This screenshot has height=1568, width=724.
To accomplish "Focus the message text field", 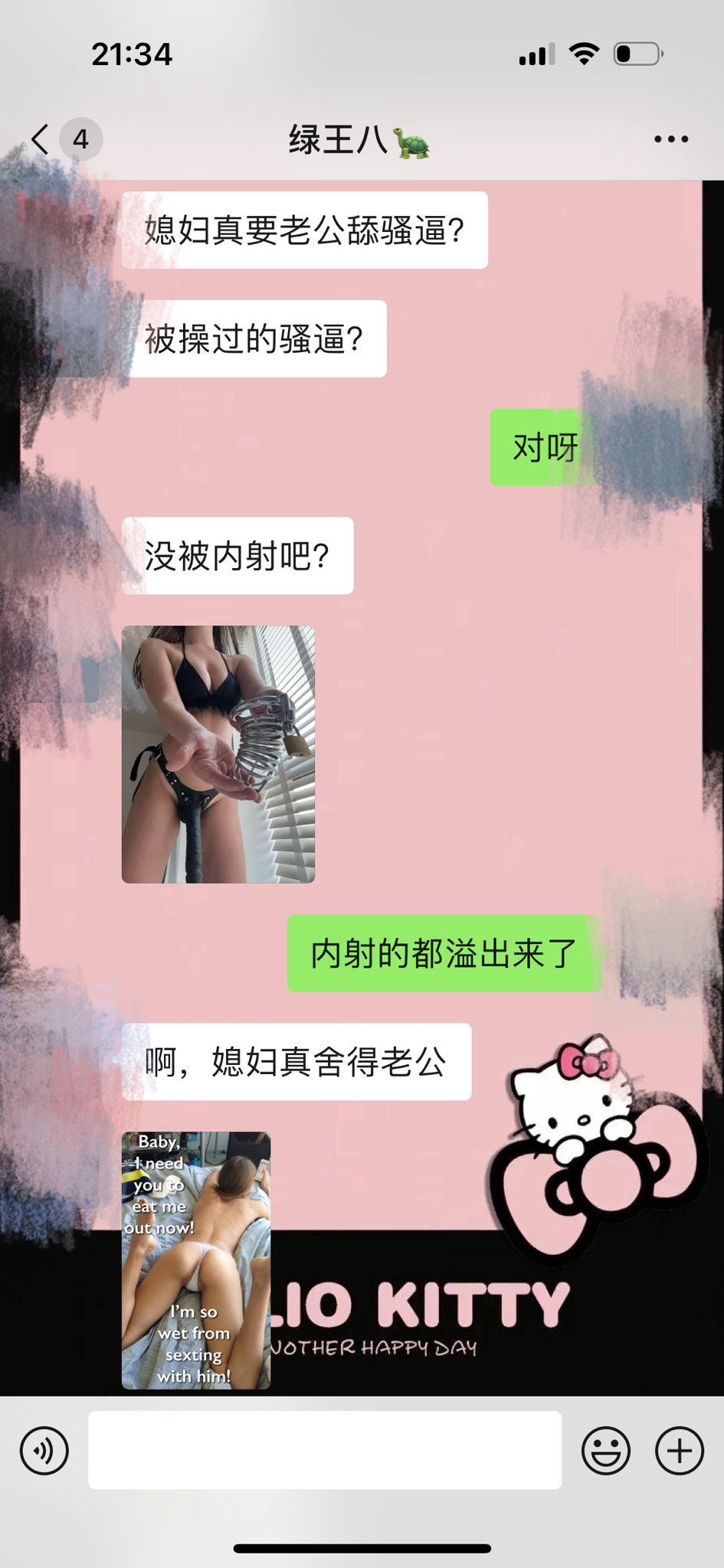I will 325,1451.
